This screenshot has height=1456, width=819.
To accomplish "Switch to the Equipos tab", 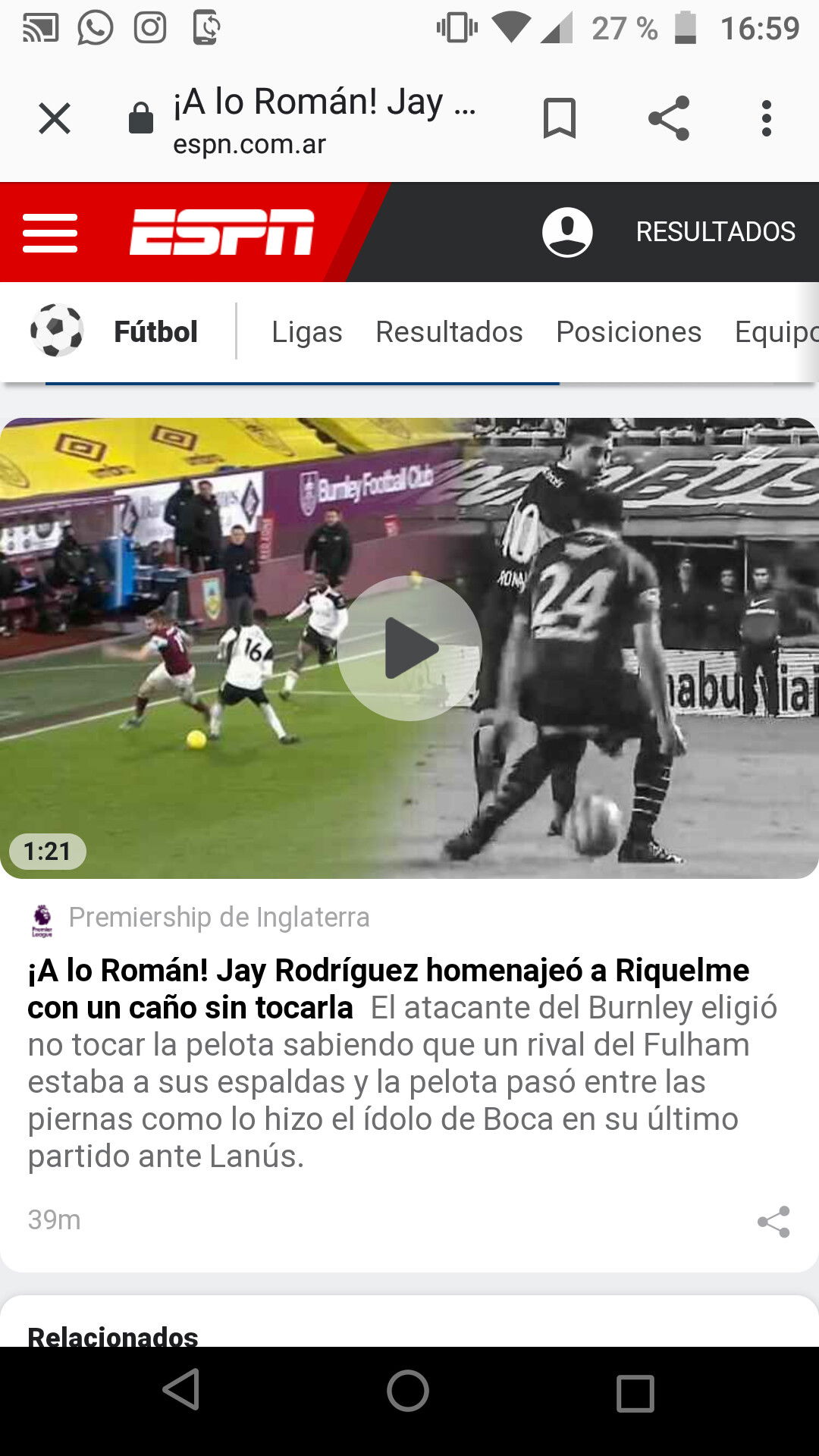I will [x=776, y=332].
